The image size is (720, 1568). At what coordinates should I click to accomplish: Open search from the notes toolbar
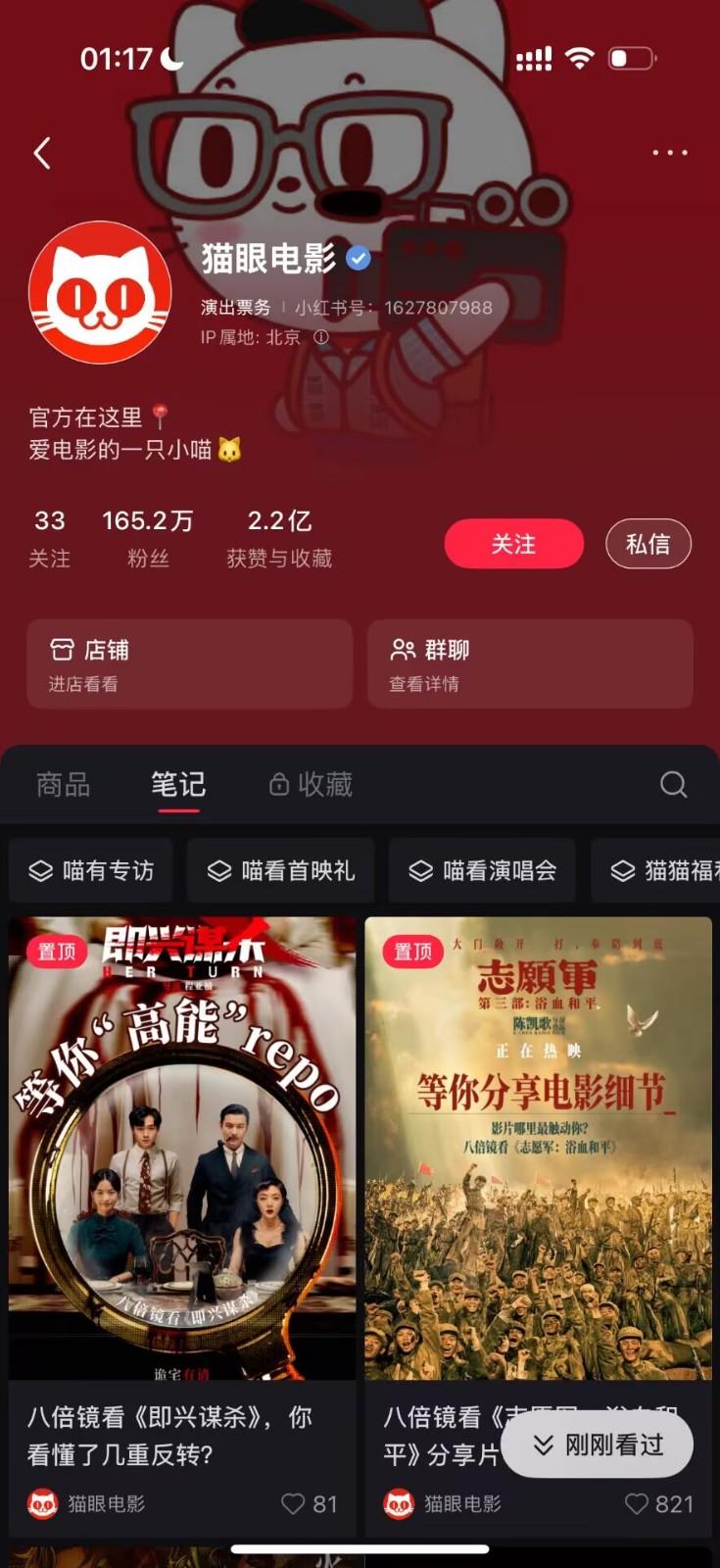tap(673, 785)
